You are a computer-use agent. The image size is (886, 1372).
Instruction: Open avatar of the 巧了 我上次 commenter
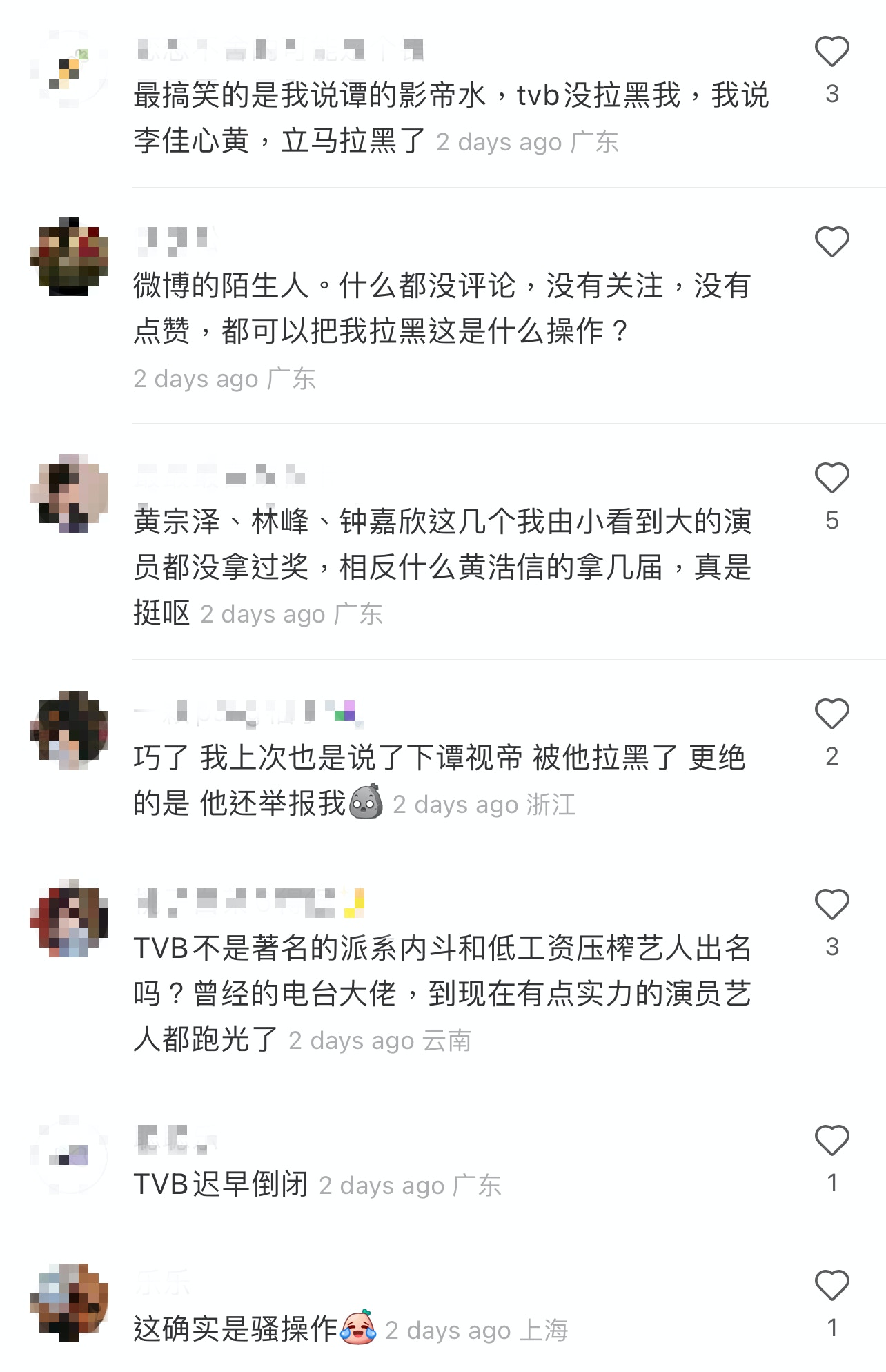tap(69, 729)
